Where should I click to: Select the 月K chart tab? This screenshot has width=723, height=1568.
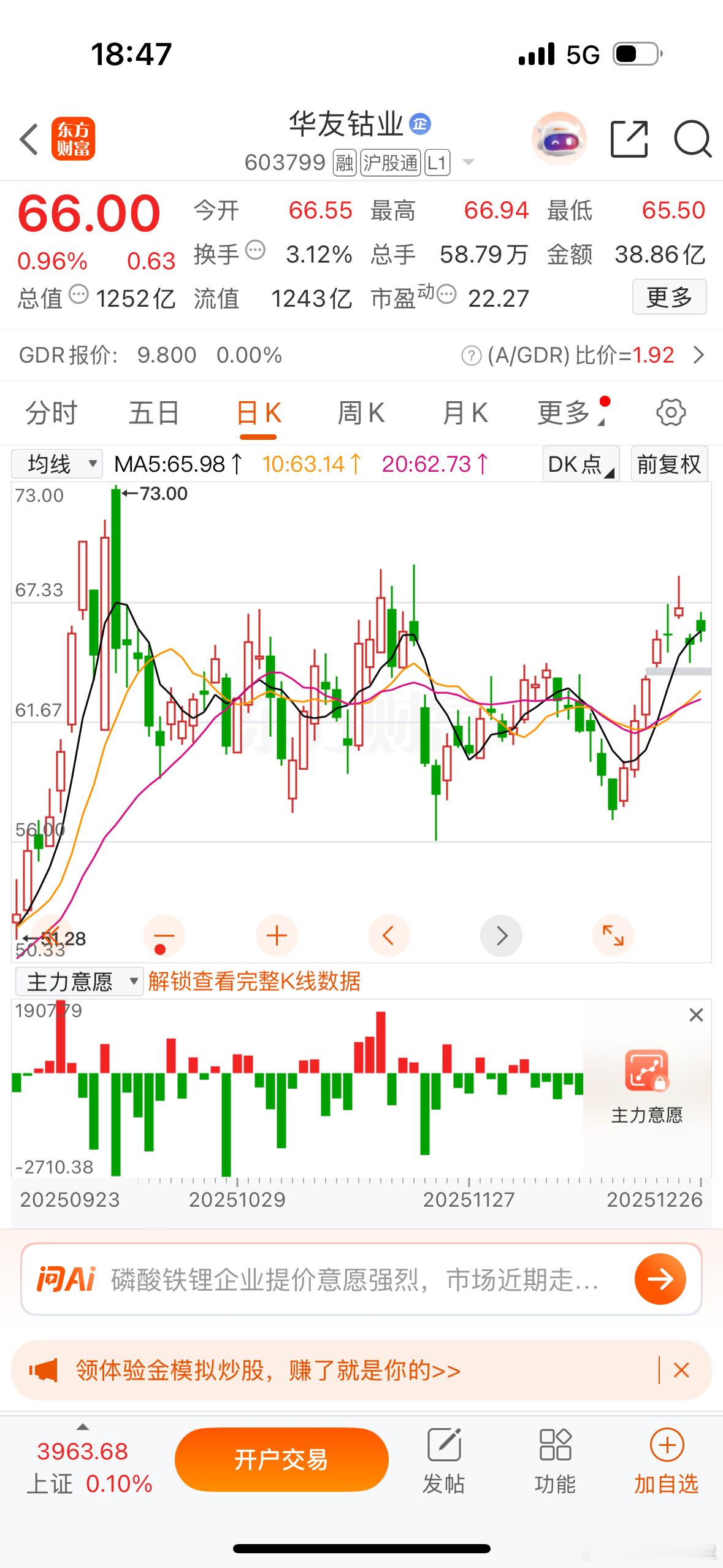[x=465, y=412]
